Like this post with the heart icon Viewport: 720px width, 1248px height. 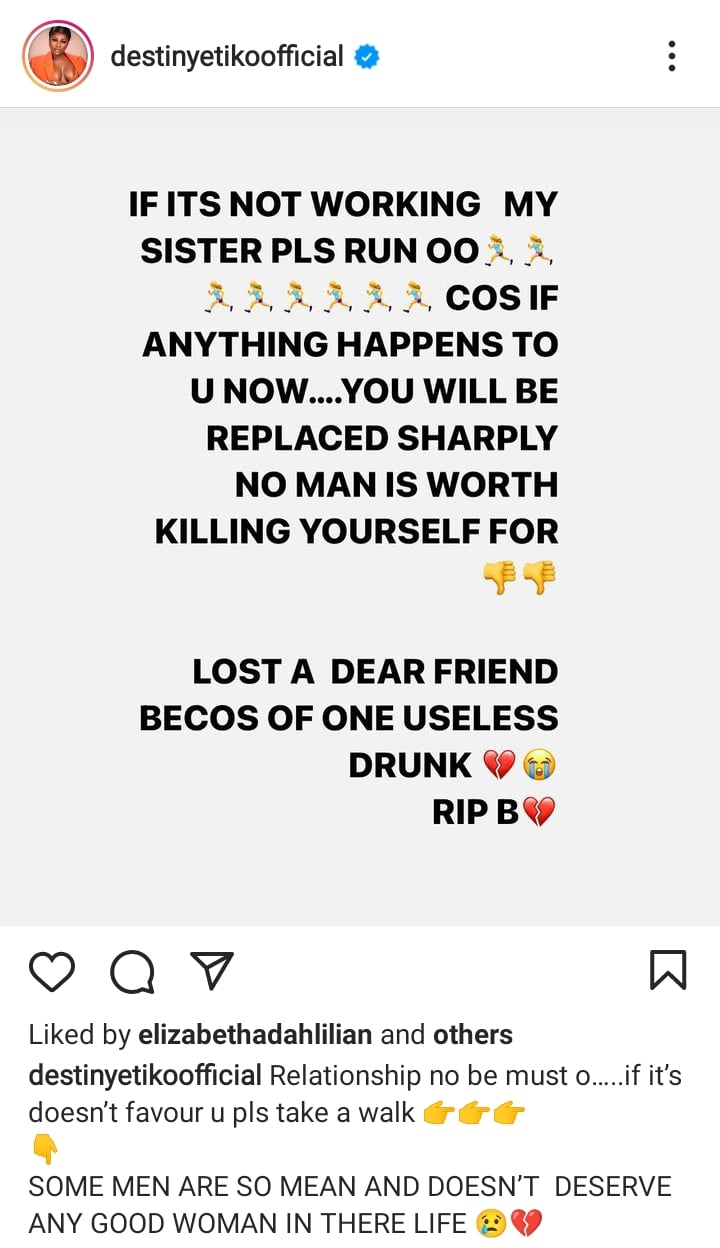point(52,971)
